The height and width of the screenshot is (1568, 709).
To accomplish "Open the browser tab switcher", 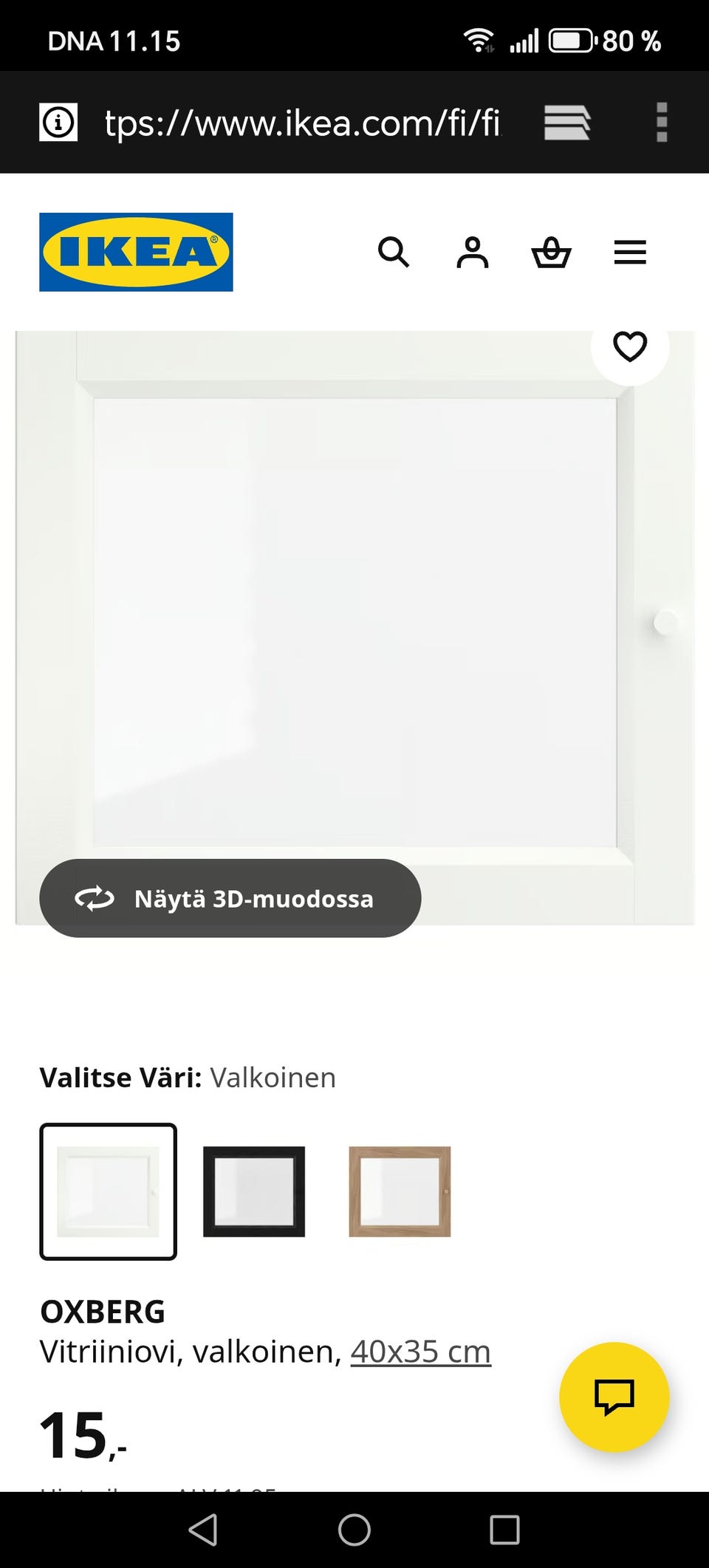I will [x=567, y=122].
